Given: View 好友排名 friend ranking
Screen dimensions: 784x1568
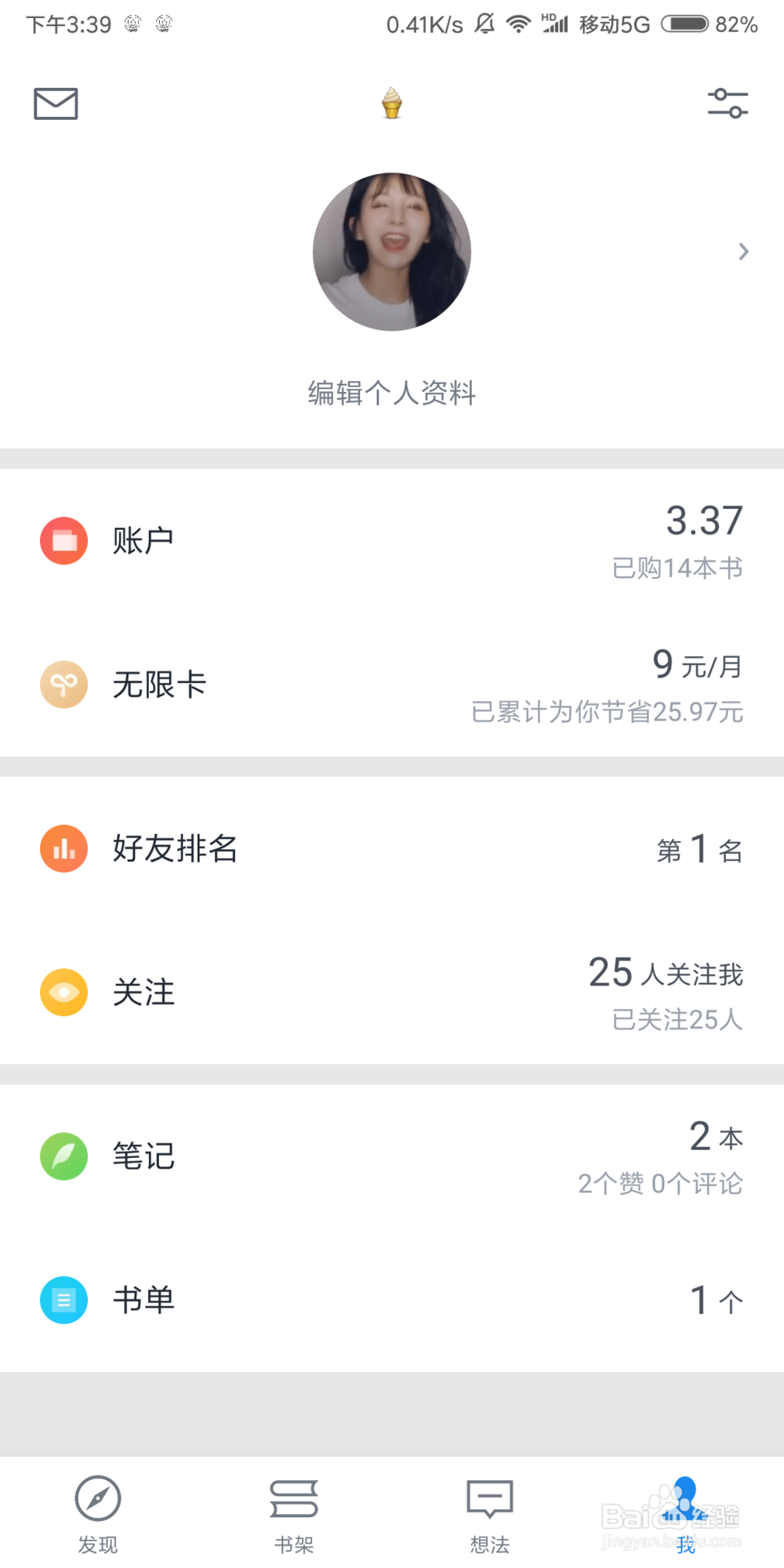Looking at the screenshot, I should (392, 848).
